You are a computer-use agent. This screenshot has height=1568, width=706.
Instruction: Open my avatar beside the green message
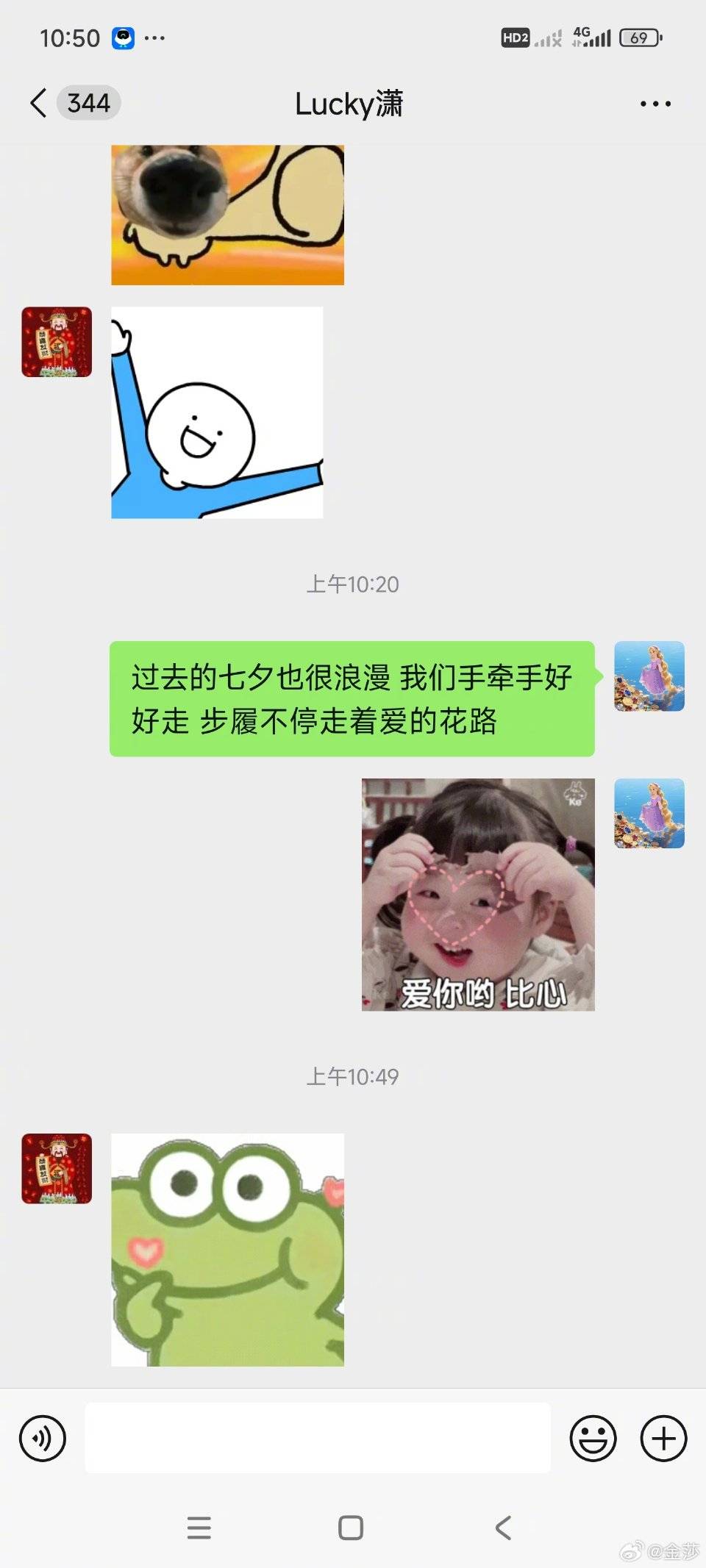click(649, 676)
